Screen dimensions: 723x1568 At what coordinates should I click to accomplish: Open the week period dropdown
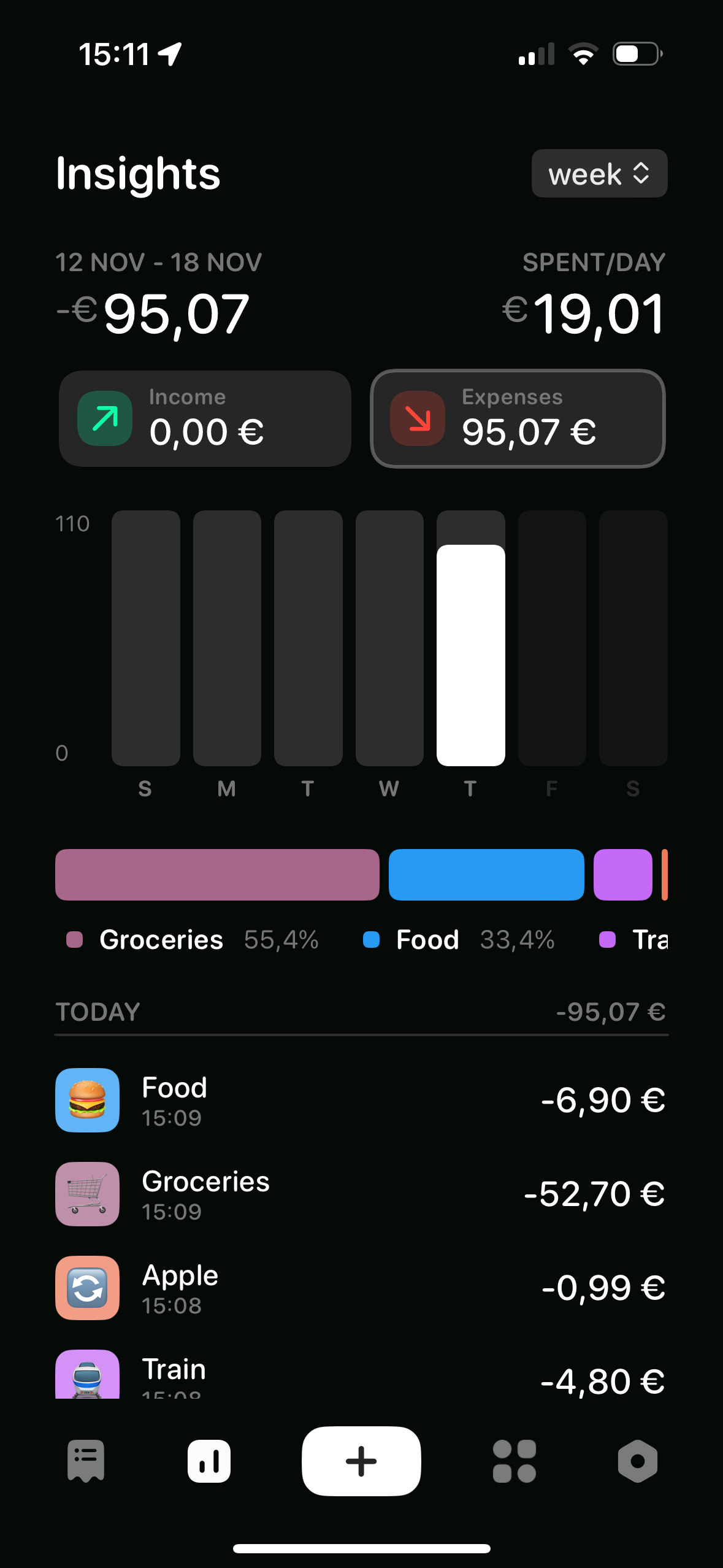point(599,174)
